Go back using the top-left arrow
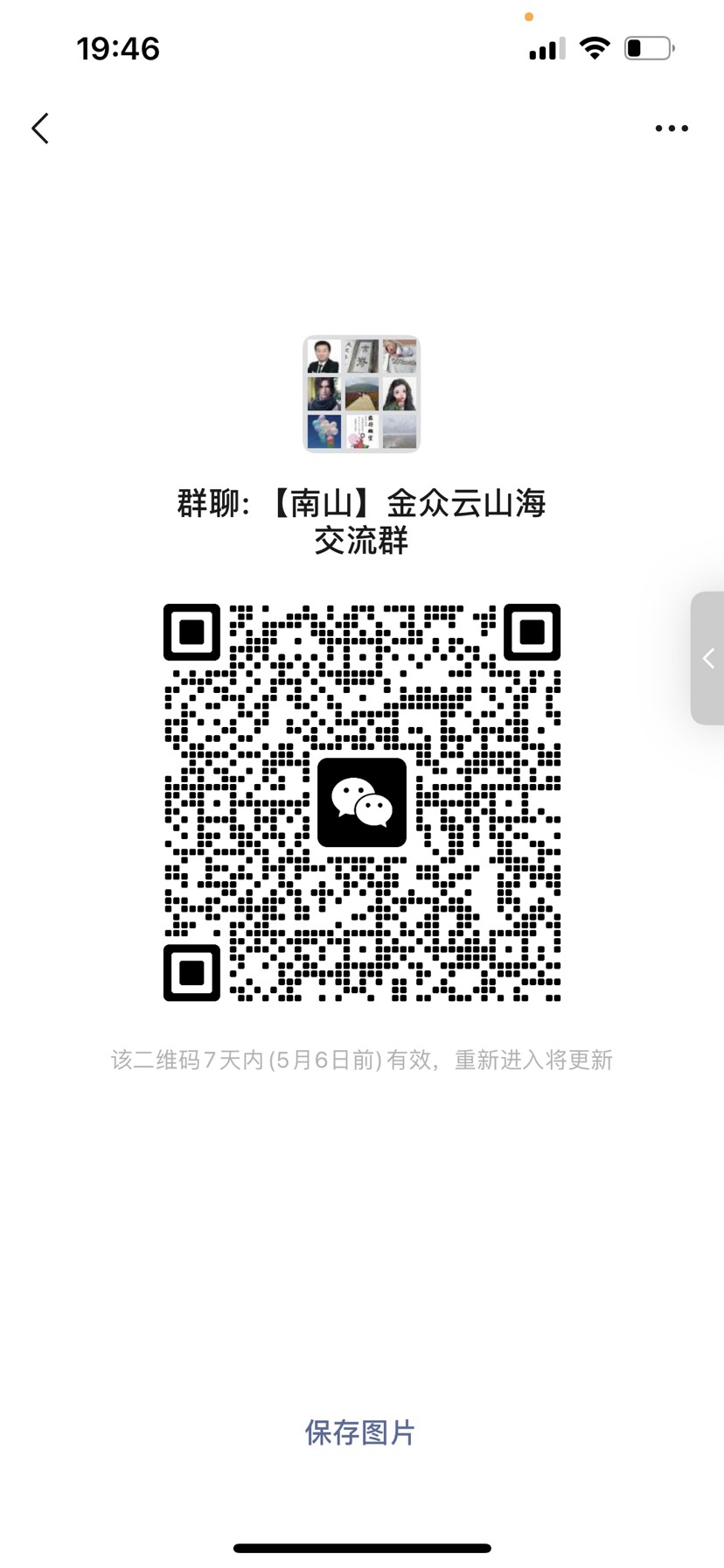Image resolution: width=724 pixels, height=1568 pixels. coord(40,129)
